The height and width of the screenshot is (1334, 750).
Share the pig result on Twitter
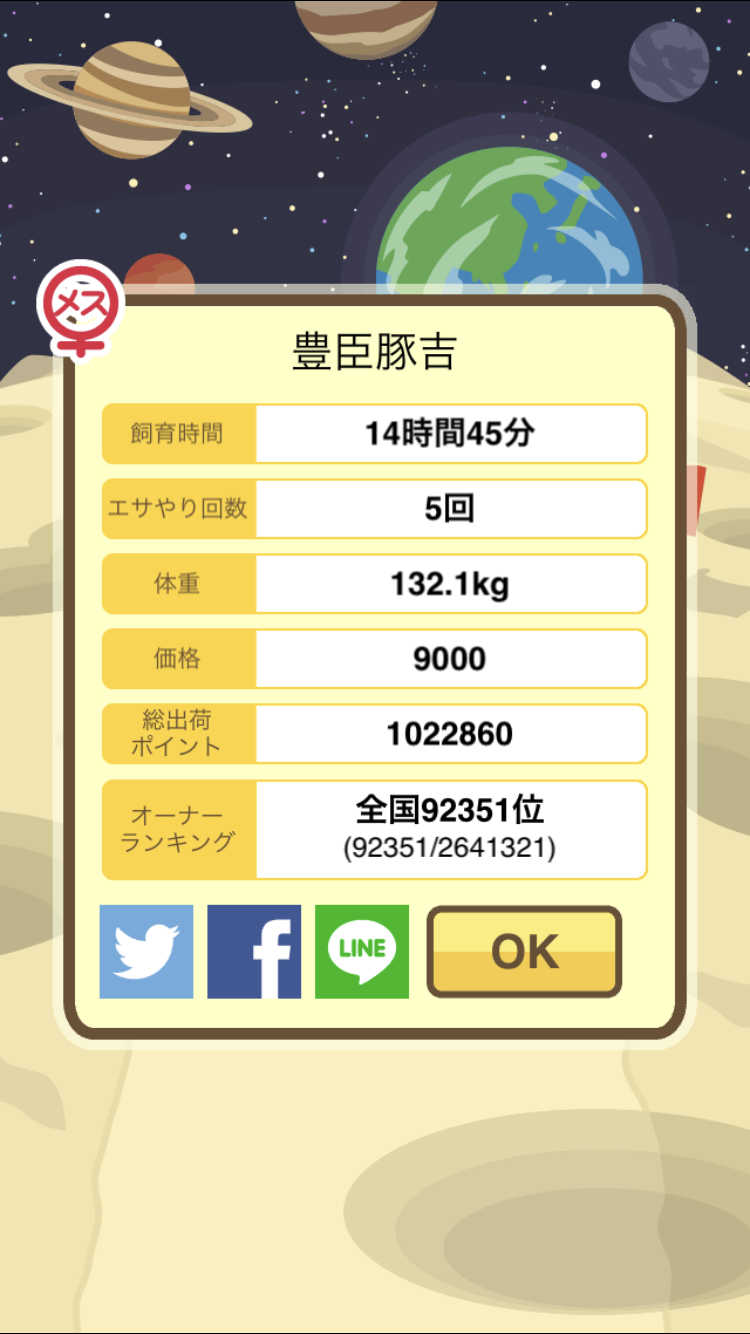[x=146, y=952]
